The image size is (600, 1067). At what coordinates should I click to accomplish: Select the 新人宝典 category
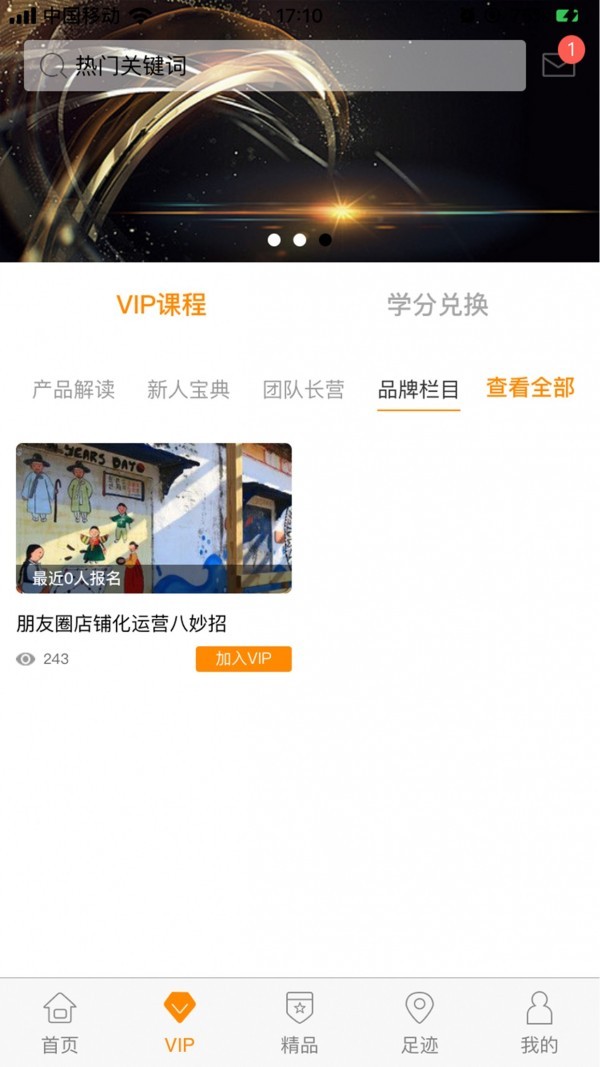point(188,389)
